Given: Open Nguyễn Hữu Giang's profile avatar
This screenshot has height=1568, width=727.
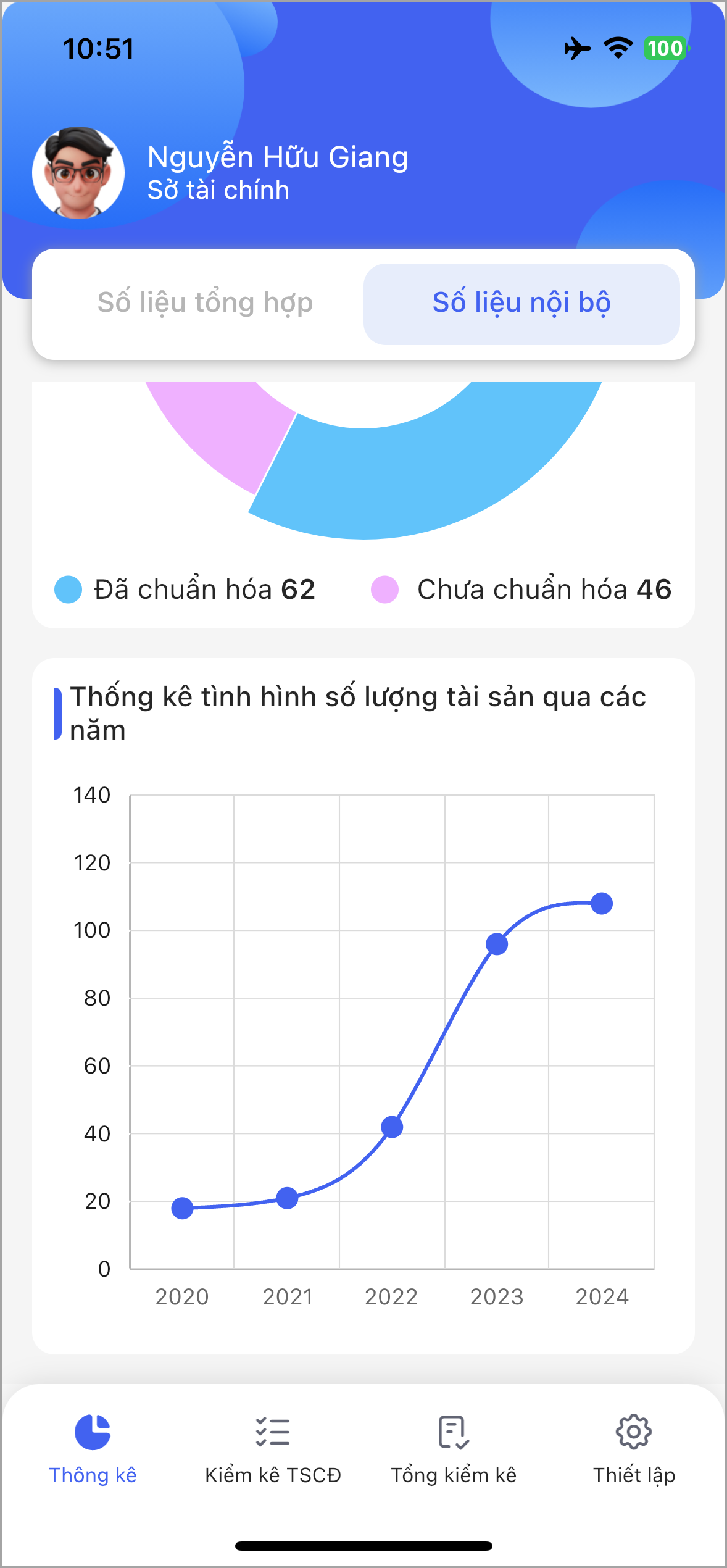Looking at the screenshot, I should click(x=78, y=173).
